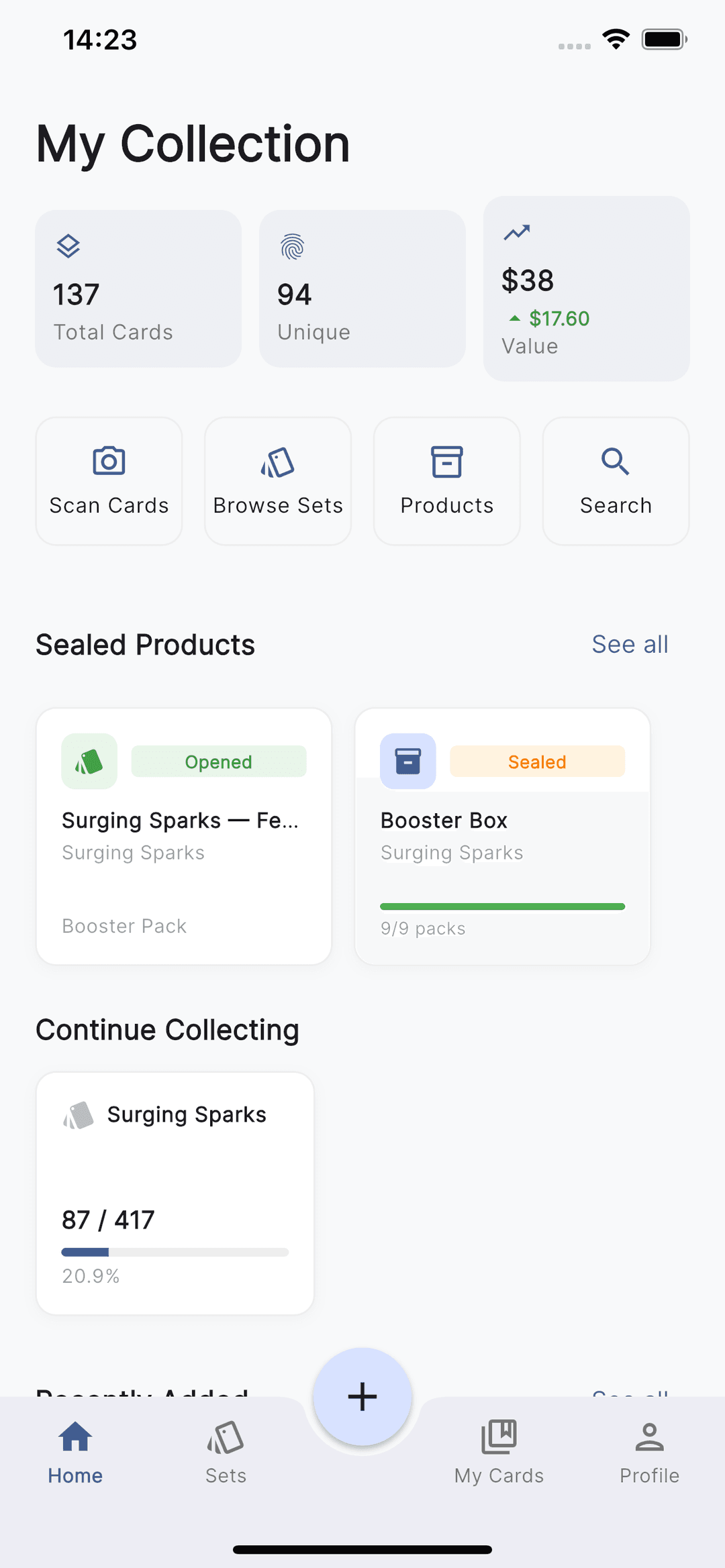Tap the Surging Sparks completion progress bar
Viewport: 725px width, 1568px height.
pos(175,1252)
